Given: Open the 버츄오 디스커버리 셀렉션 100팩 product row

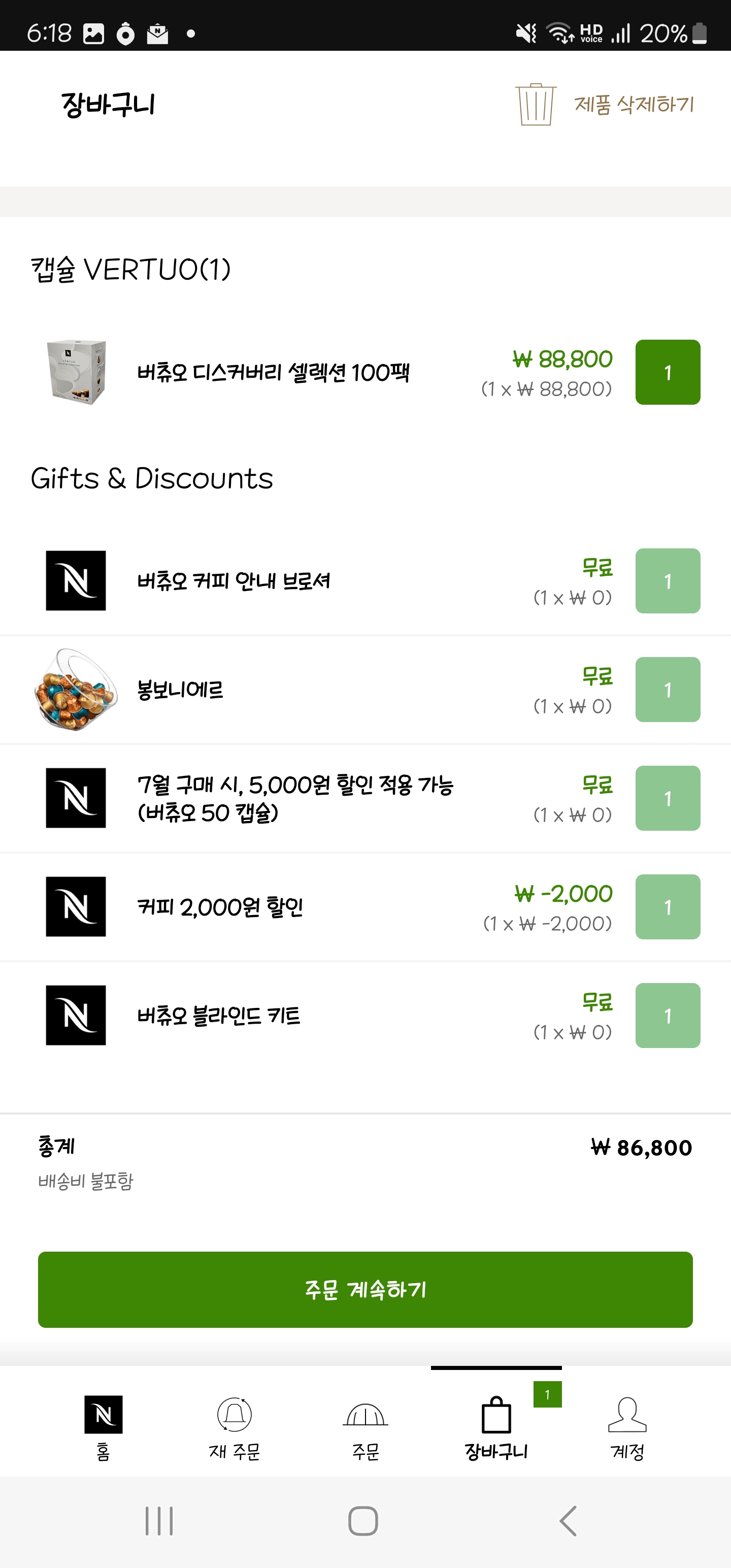Looking at the screenshot, I should [273, 373].
